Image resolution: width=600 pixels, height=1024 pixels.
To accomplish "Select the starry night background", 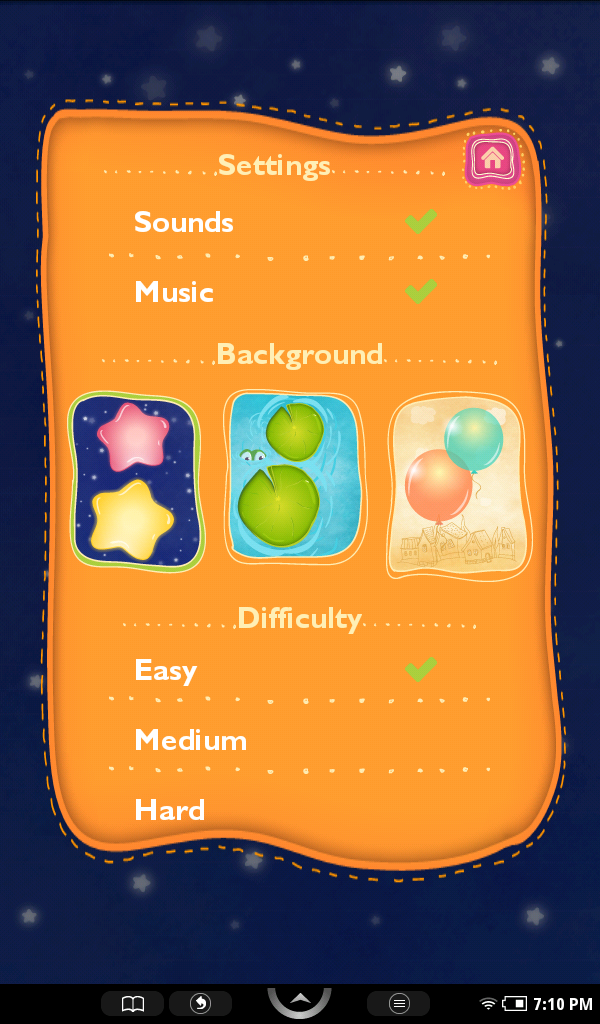I will pyautogui.click(x=137, y=481).
